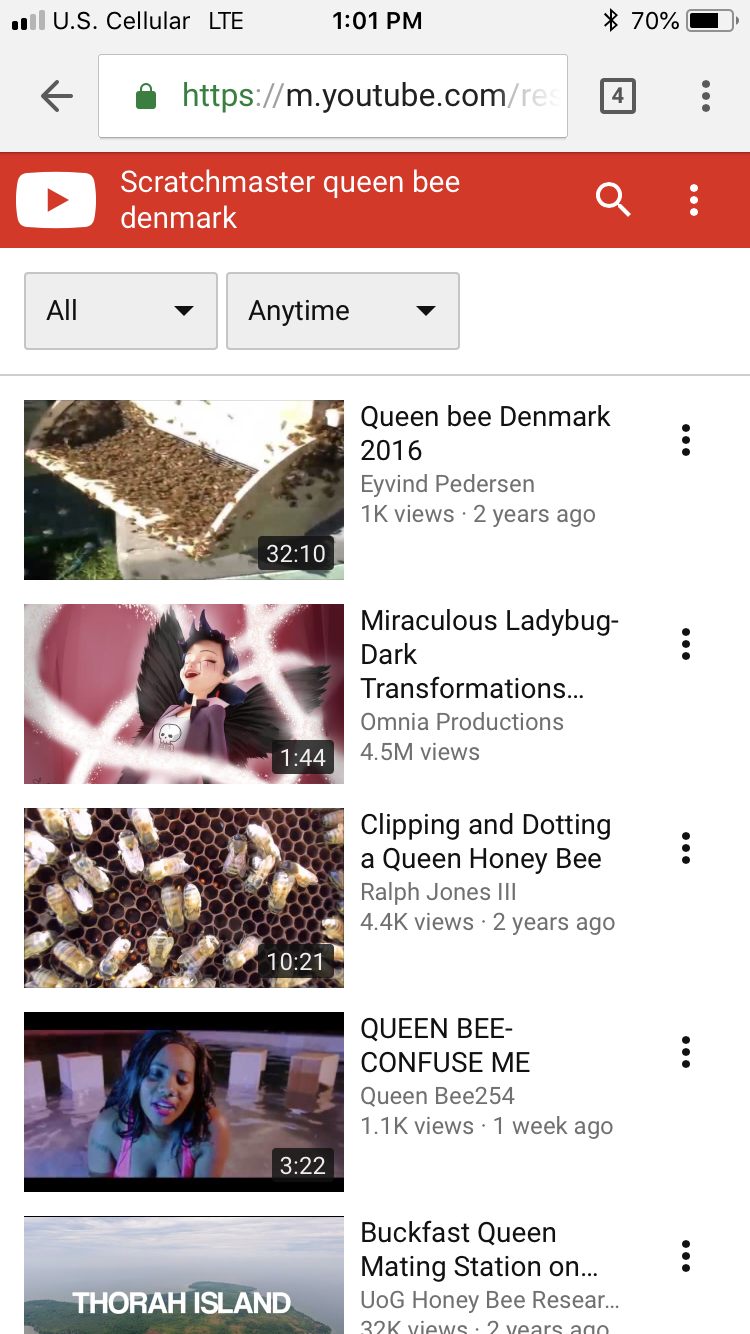750x1334 pixels.
Task: Open options for the Miraculous Ladybug video
Action: (686, 644)
